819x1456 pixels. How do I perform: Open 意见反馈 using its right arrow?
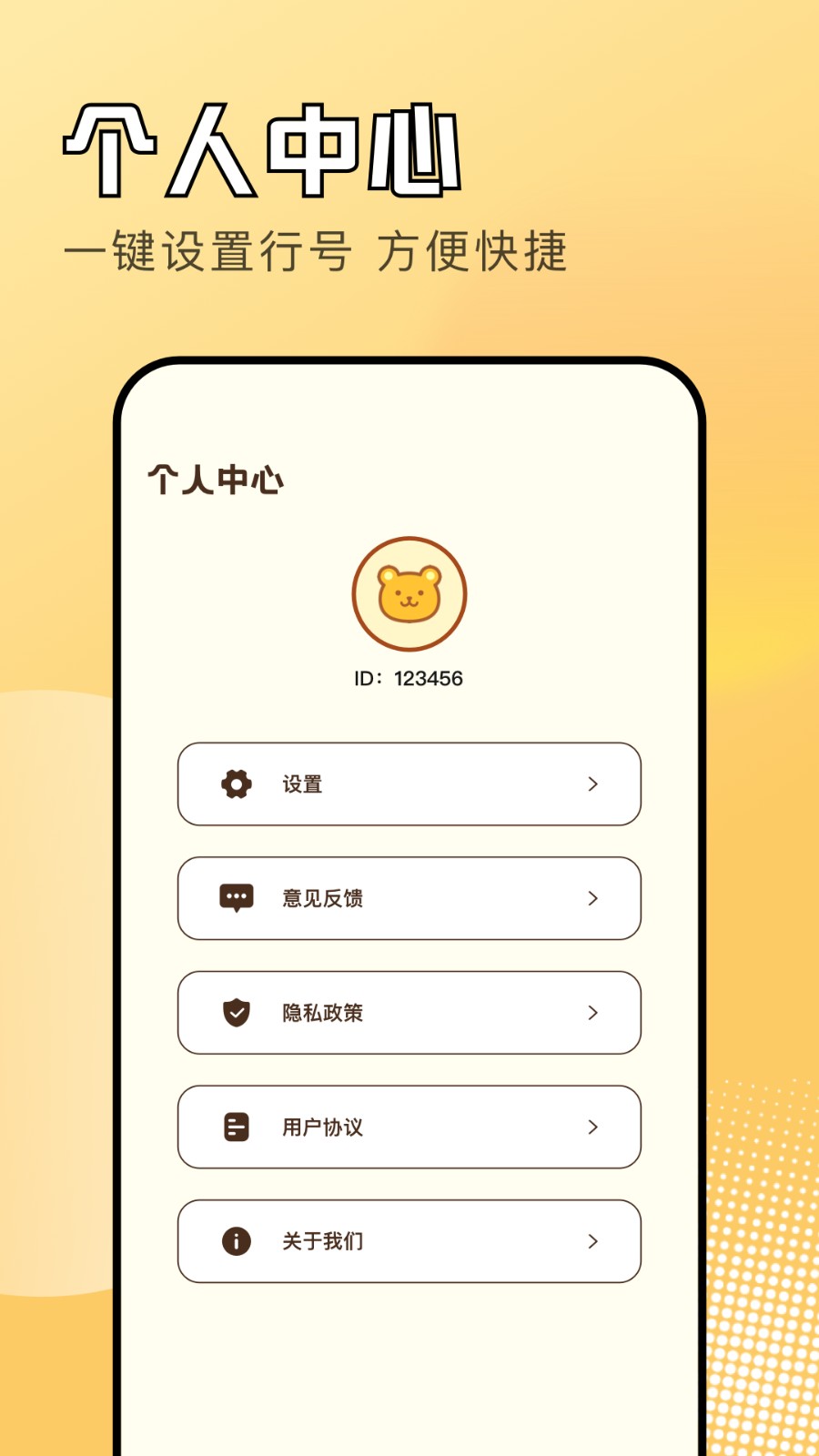(593, 898)
